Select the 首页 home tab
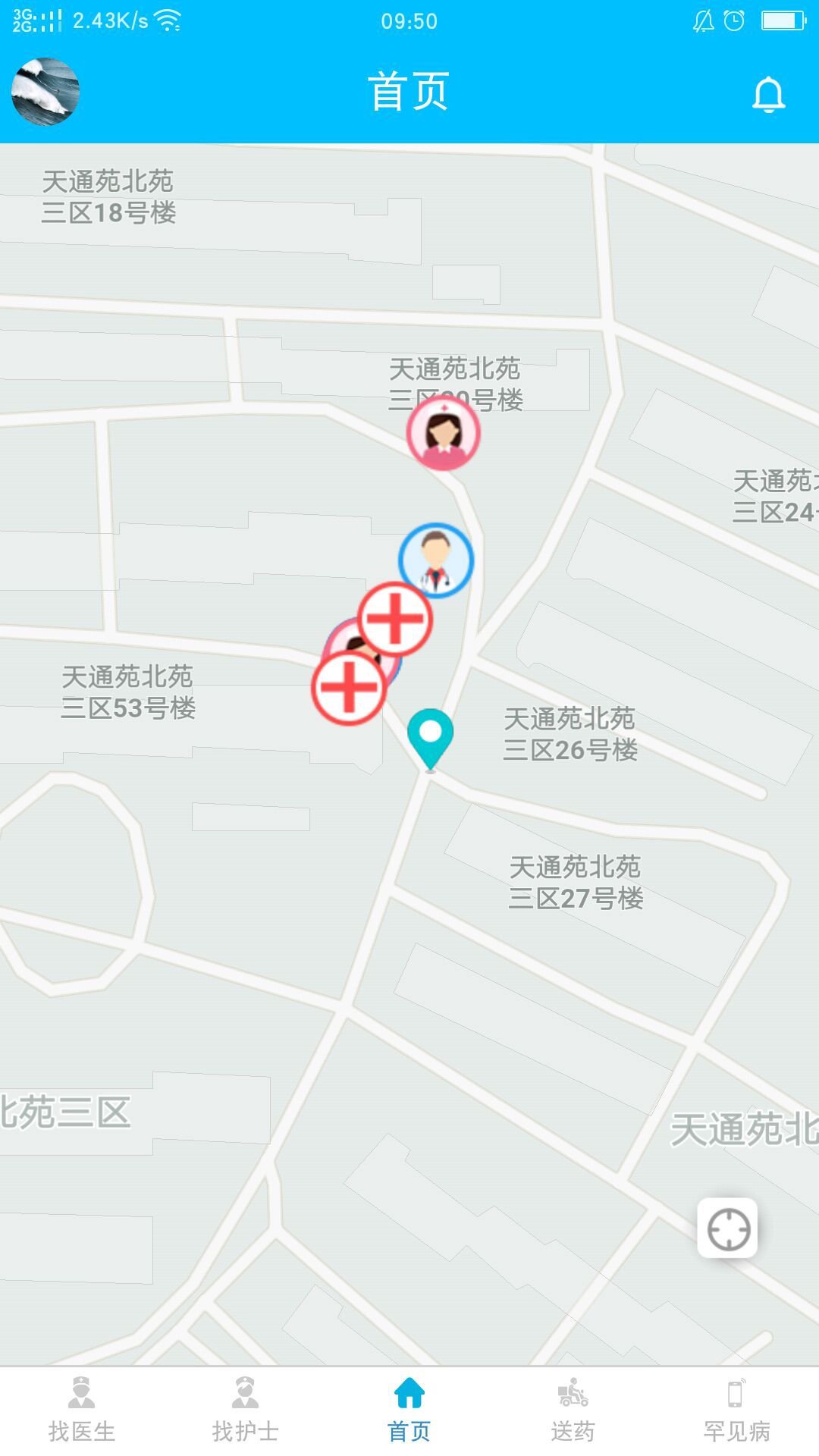This screenshot has width=819, height=1456. 409,1410
